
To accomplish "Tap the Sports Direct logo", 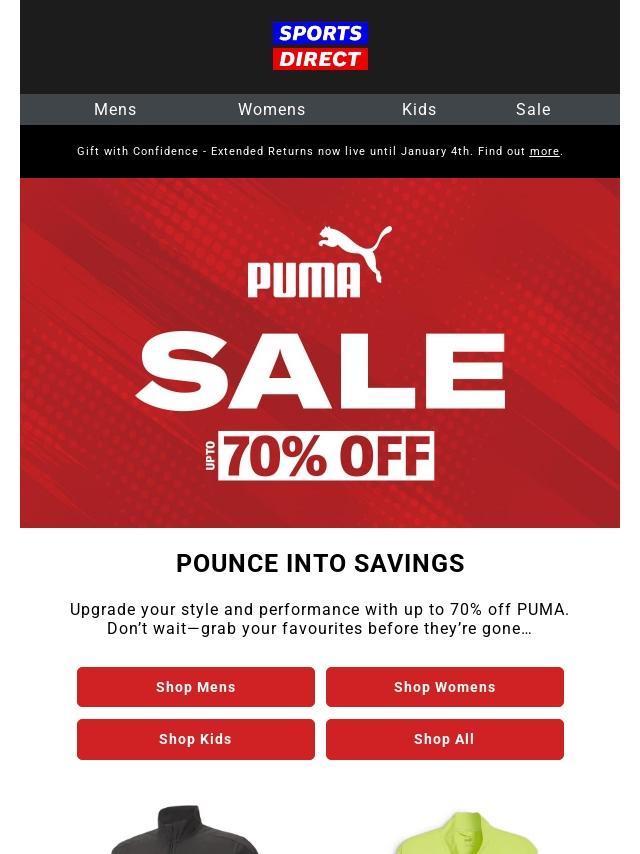I will tap(320, 46).
